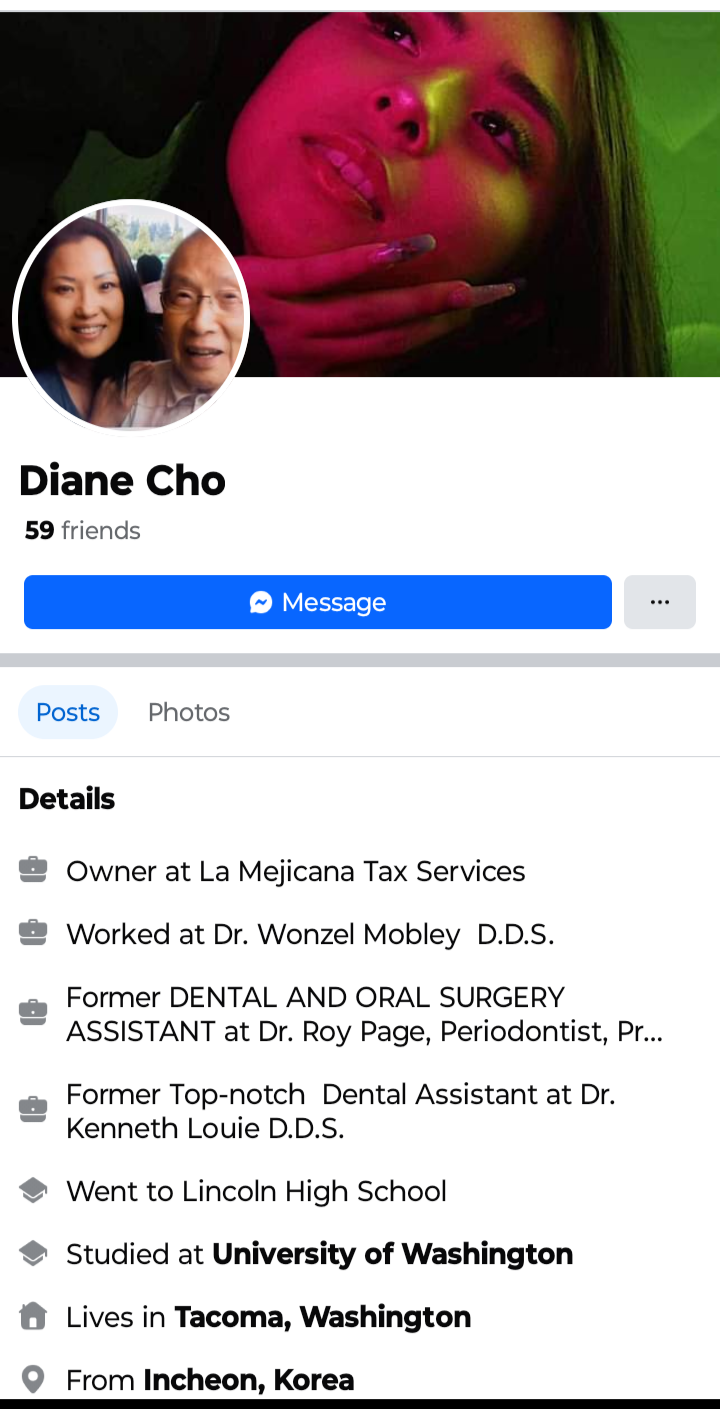Viewport: 720px width, 1409px height.
Task: View the circular profile picture
Action: coord(130,316)
